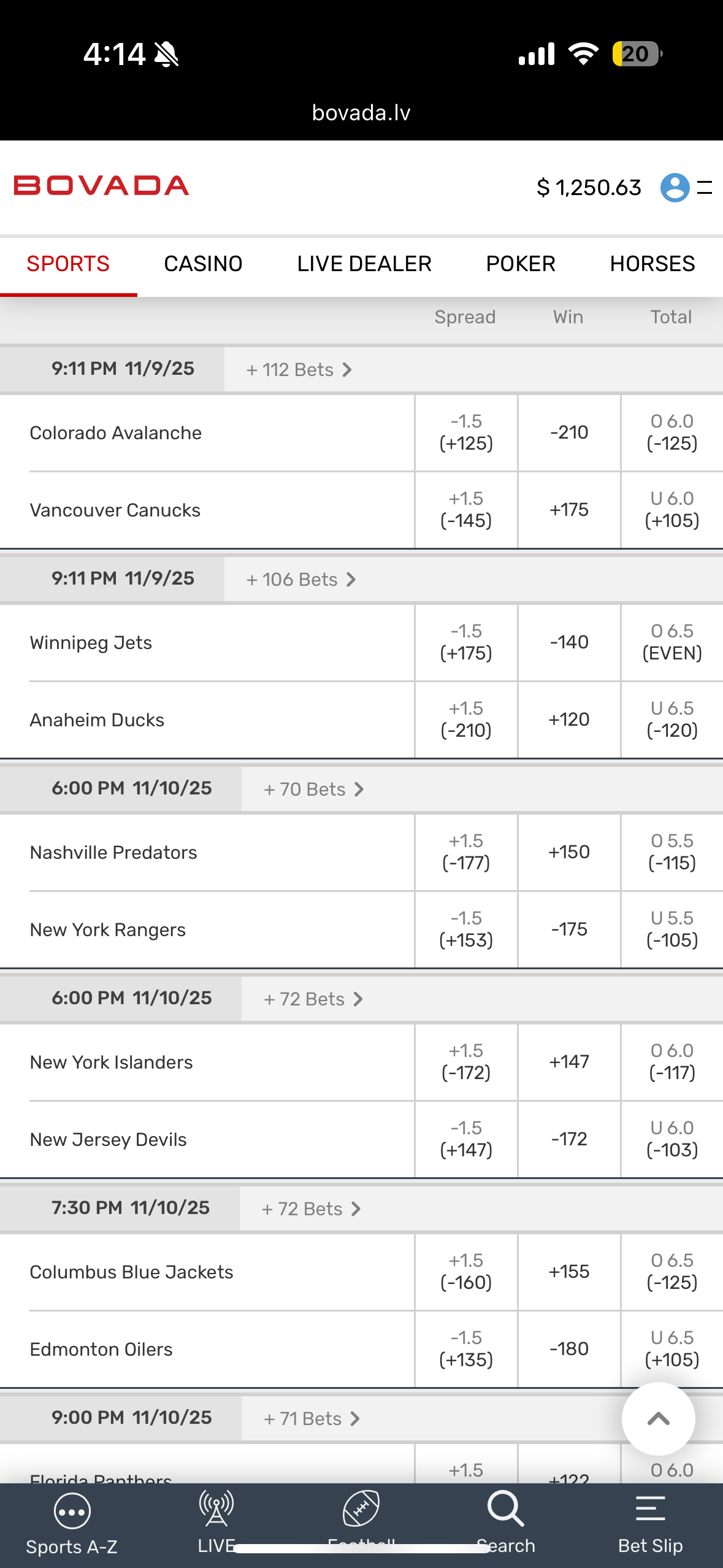
Task: Select New Jersey Devils -172 moneyline
Action: (569, 1139)
